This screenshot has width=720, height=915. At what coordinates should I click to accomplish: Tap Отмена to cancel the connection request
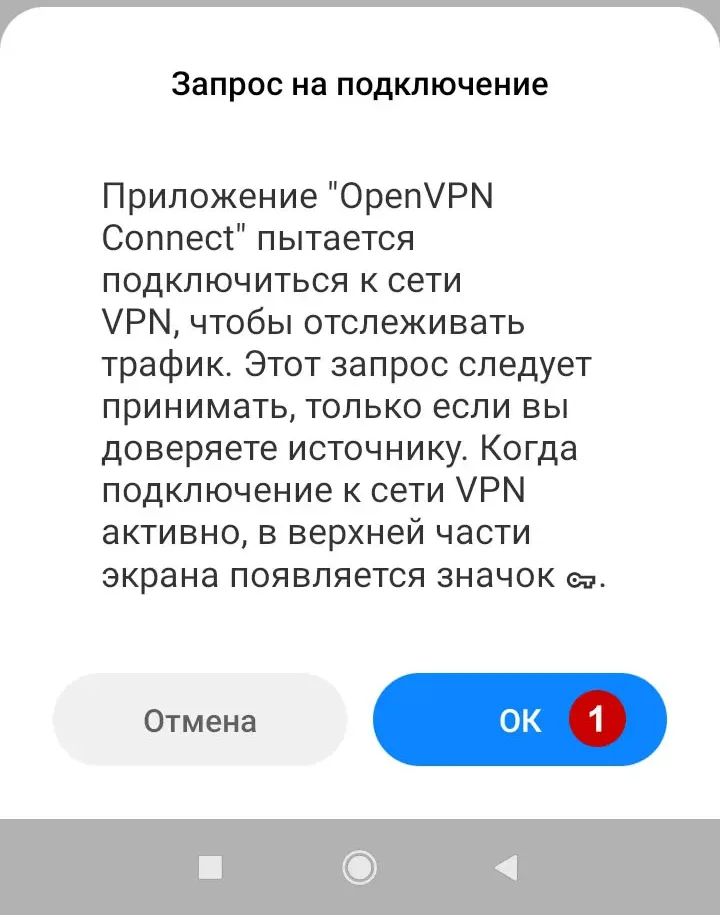pyautogui.click(x=198, y=718)
